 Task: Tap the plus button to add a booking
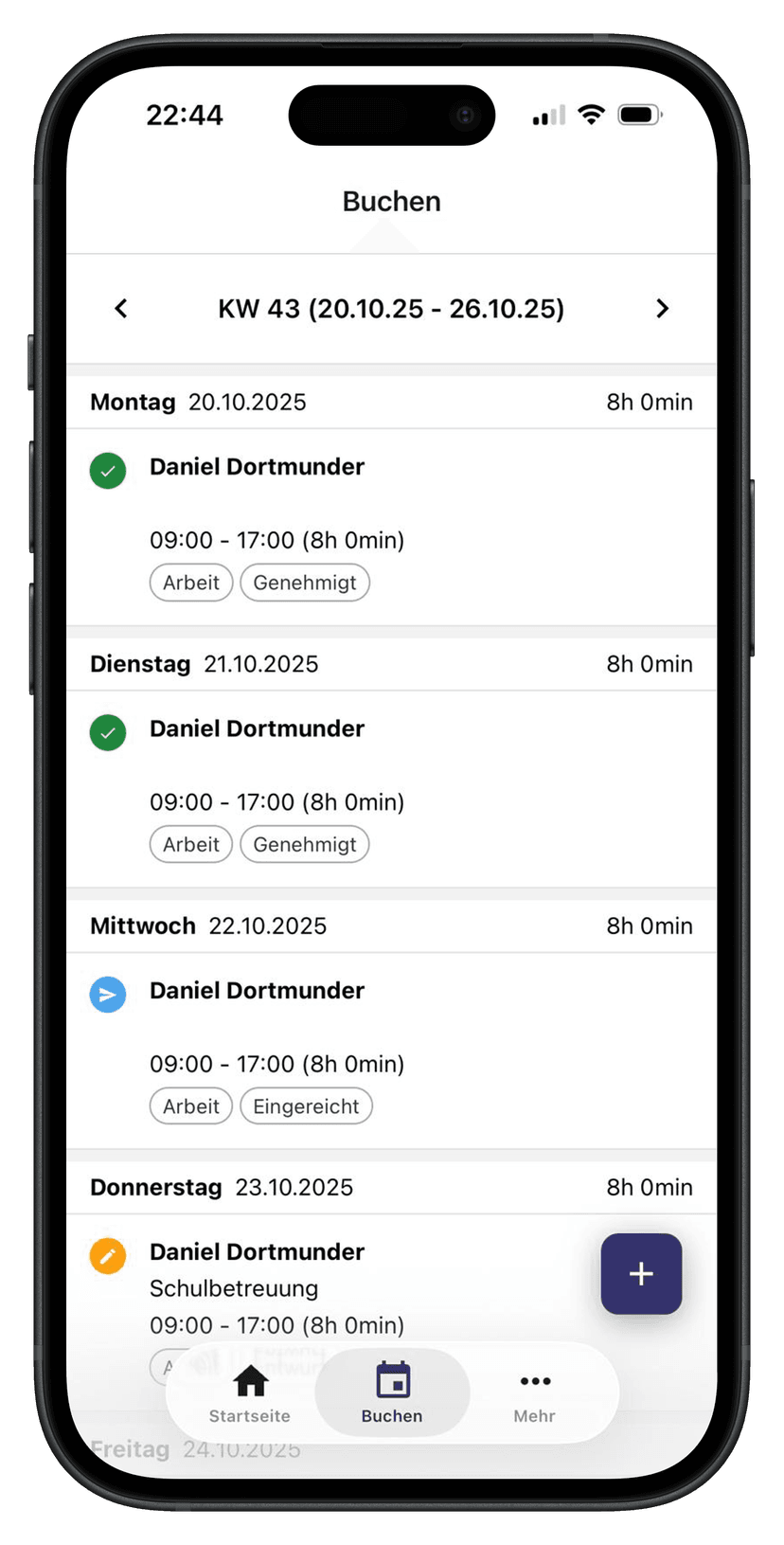(x=641, y=1274)
